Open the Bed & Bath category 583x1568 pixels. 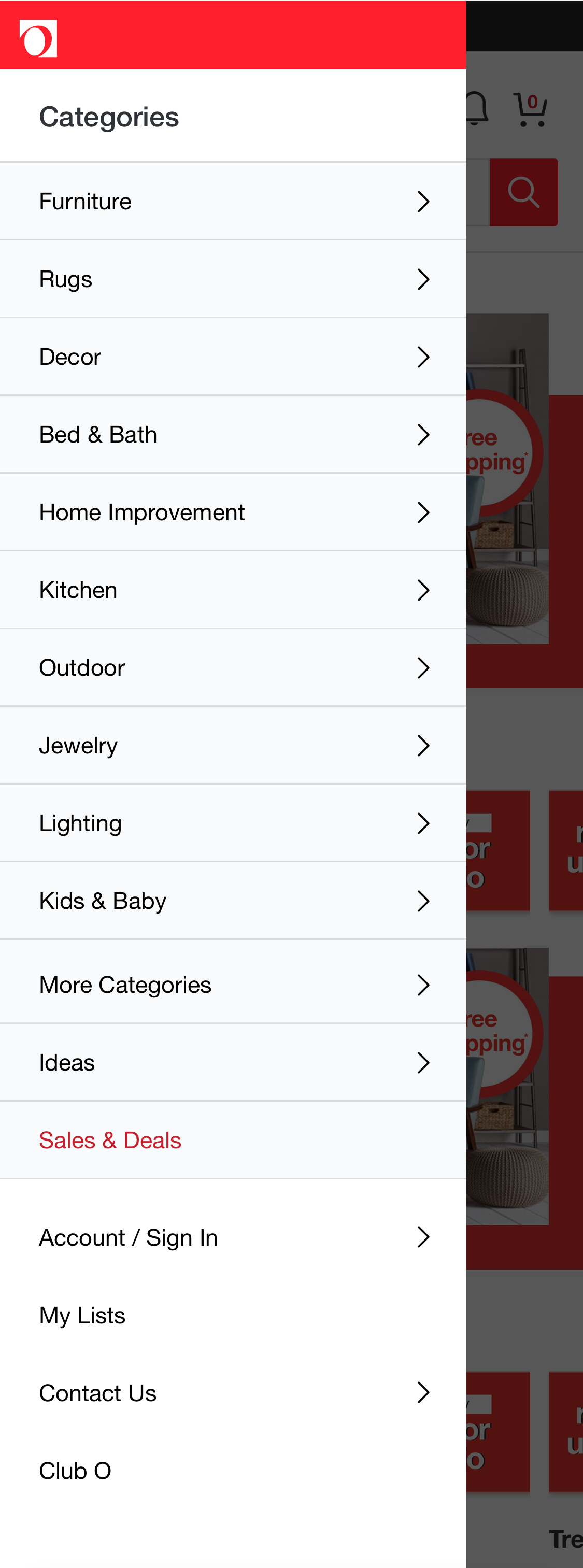(98, 434)
